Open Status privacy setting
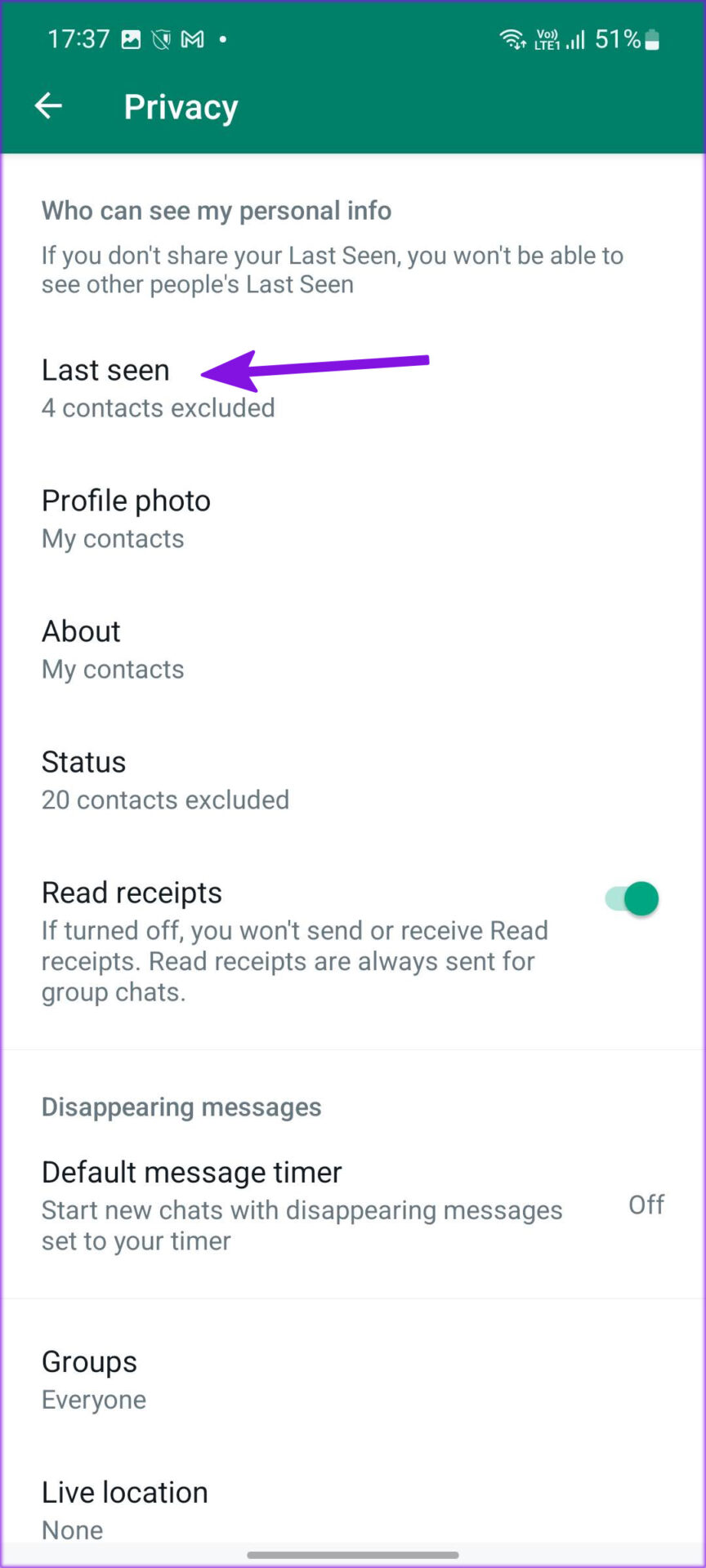Image resolution: width=706 pixels, height=1568 pixels. click(353, 780)
